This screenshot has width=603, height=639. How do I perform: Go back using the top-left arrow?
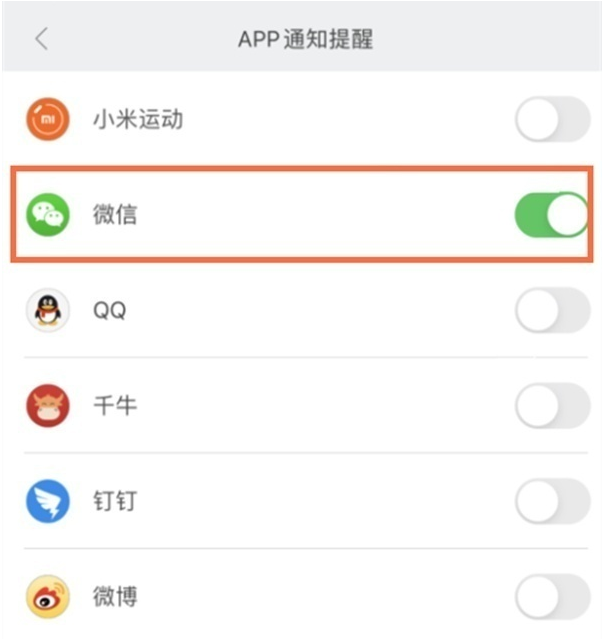tap(41, 39)
